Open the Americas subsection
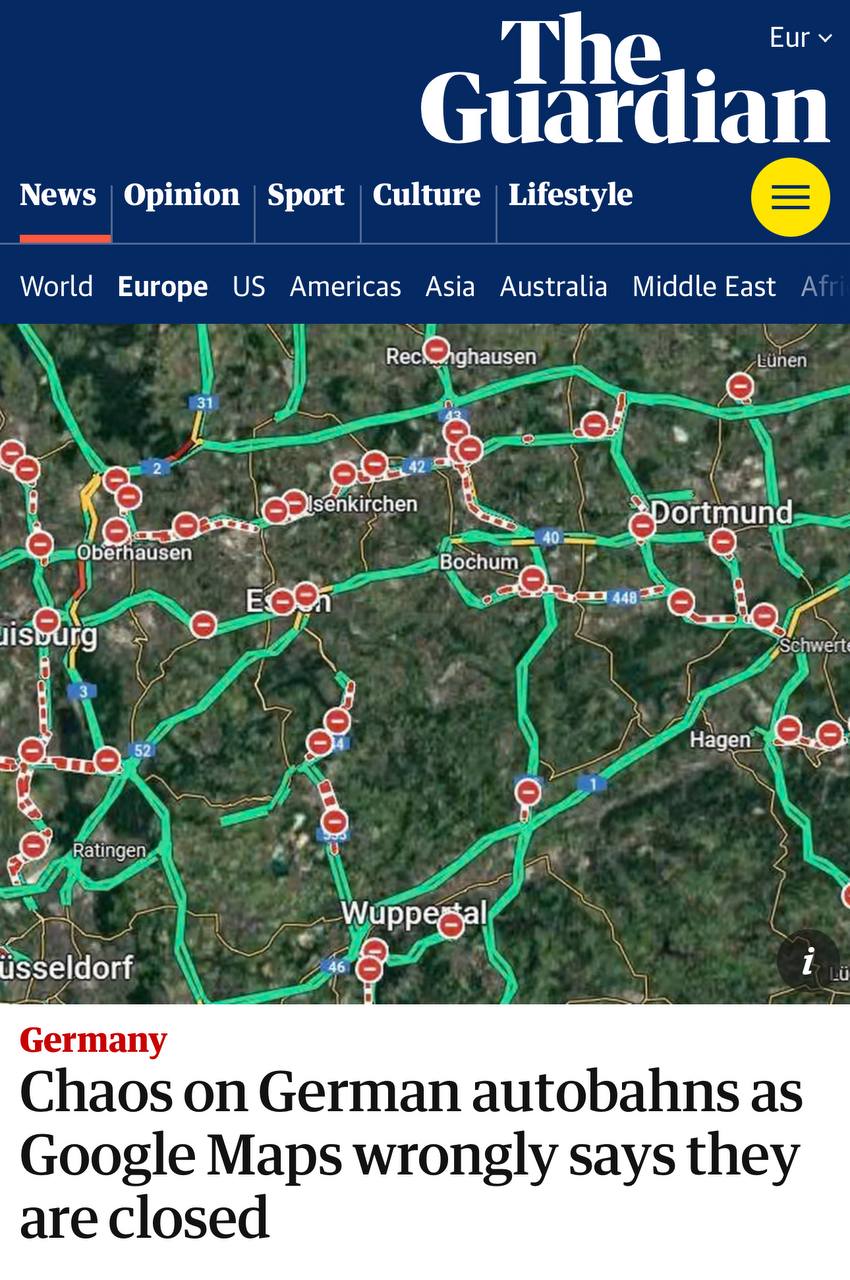The image size is (850, 1280). pyautogui.click(x=345, y=287)
